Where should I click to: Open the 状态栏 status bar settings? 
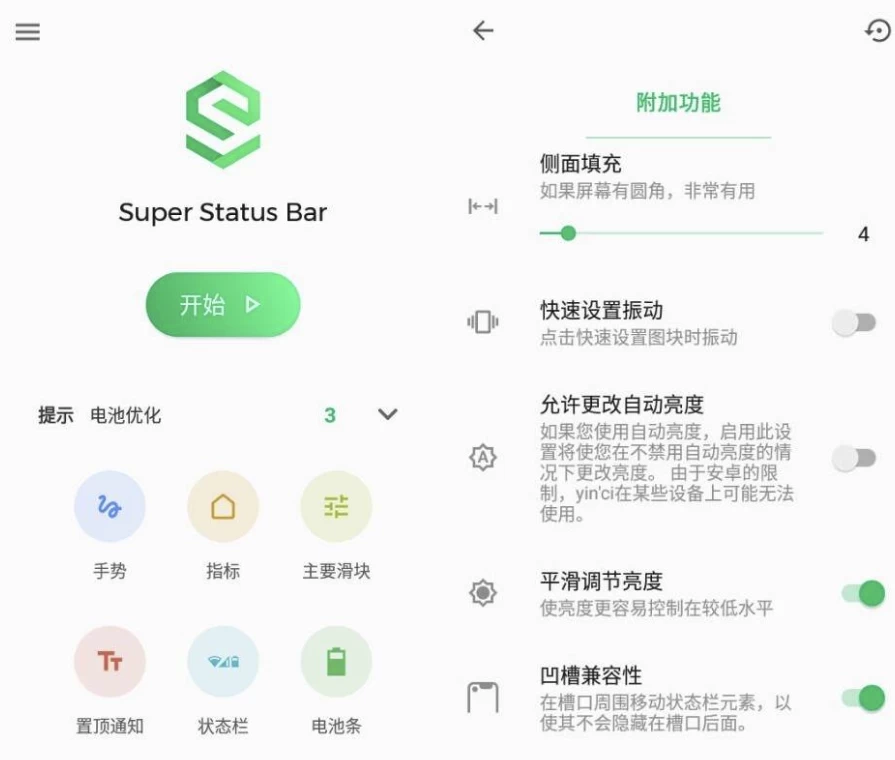pyautogui.click(x=223, y=661)
